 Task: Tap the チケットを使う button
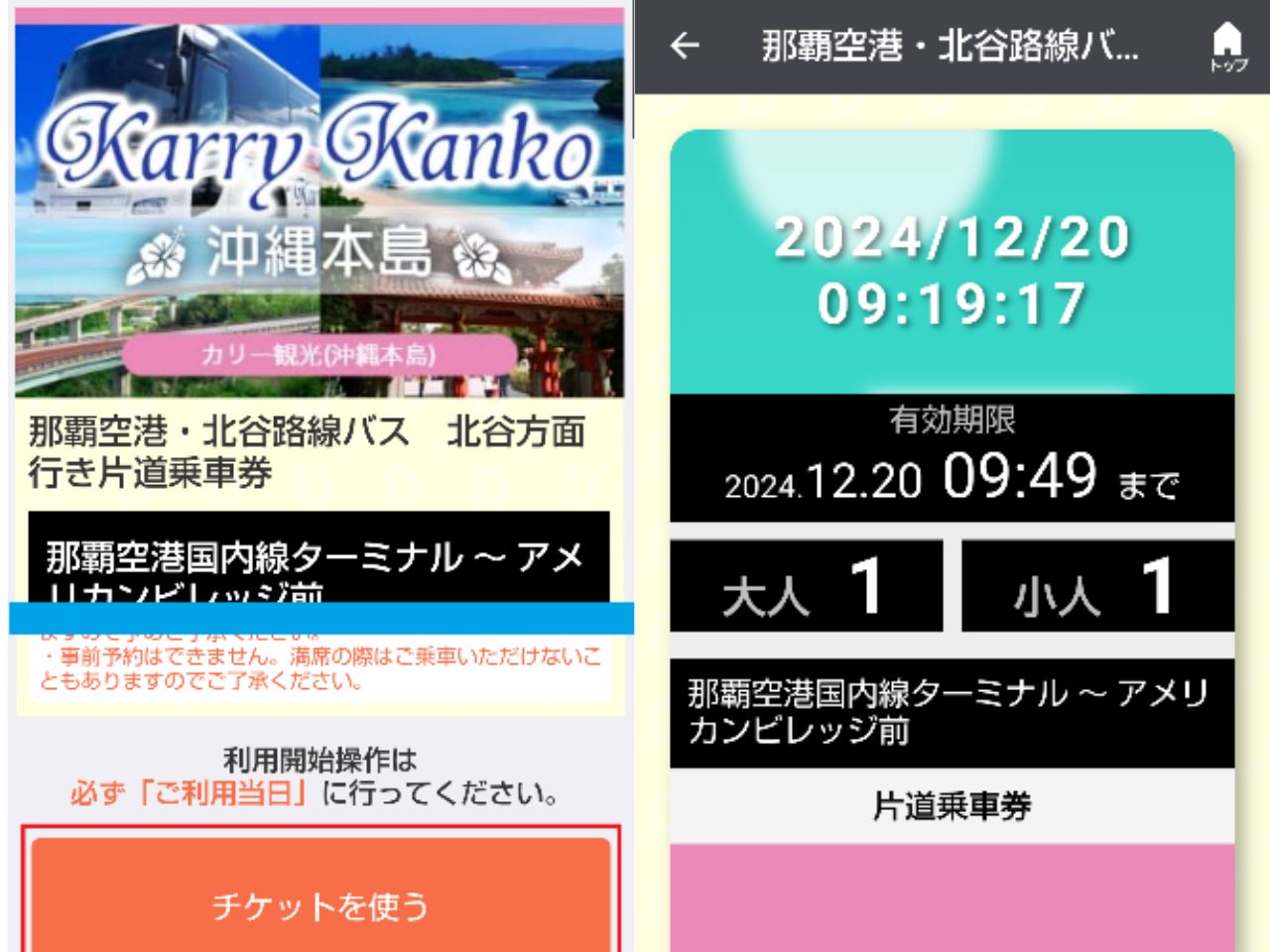pos(320,904)
